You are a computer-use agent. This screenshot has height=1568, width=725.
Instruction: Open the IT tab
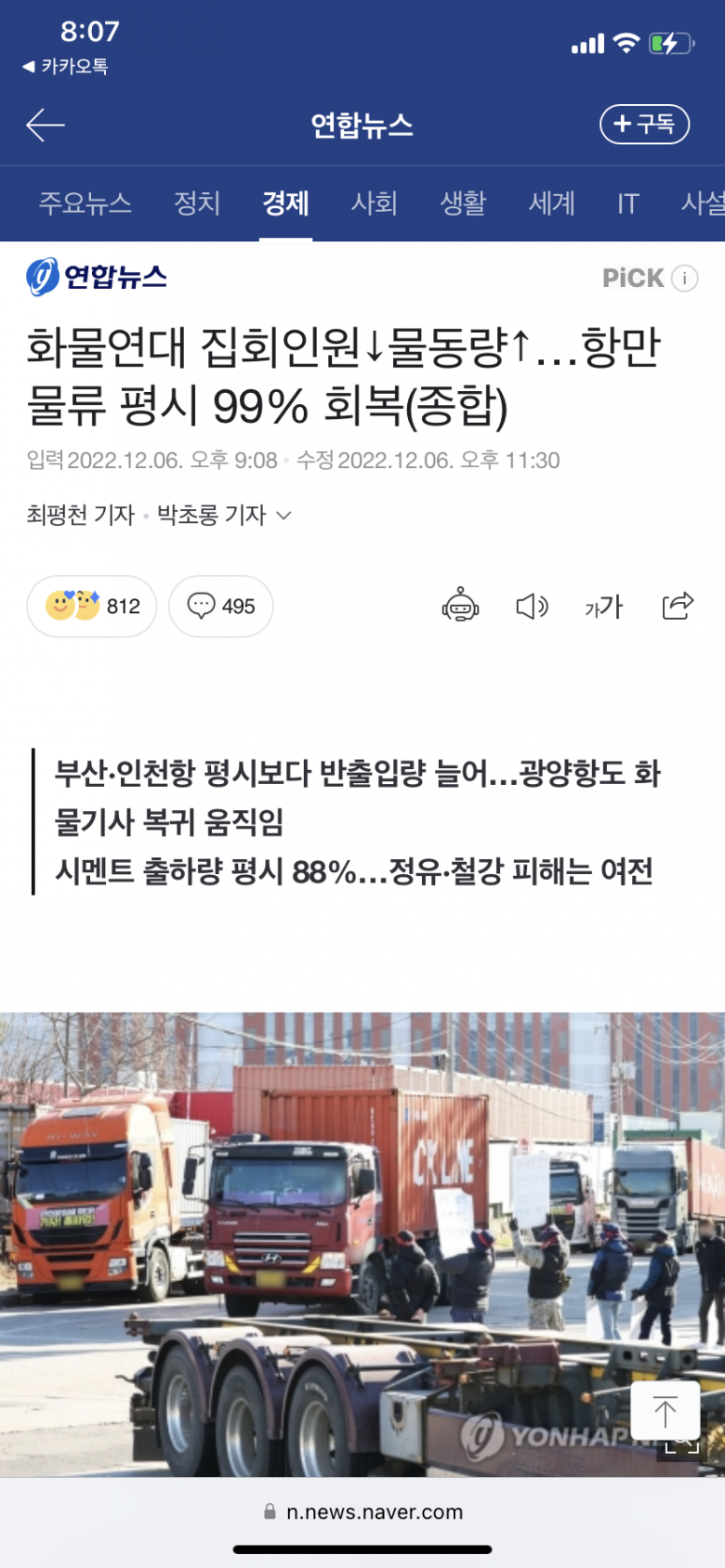pyautogui.click(x=627, y=203)
